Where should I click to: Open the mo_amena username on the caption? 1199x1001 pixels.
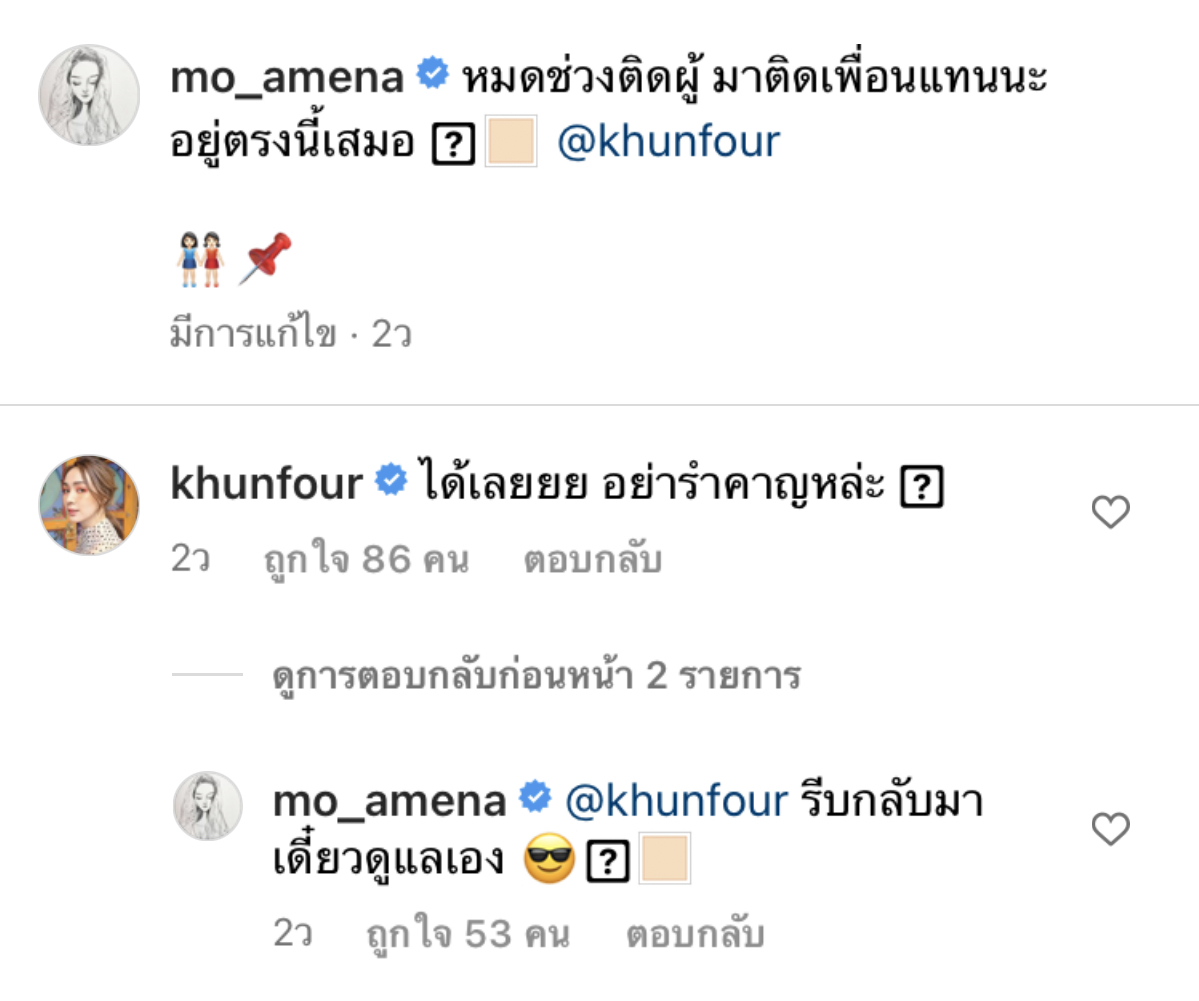pos(286,79)
